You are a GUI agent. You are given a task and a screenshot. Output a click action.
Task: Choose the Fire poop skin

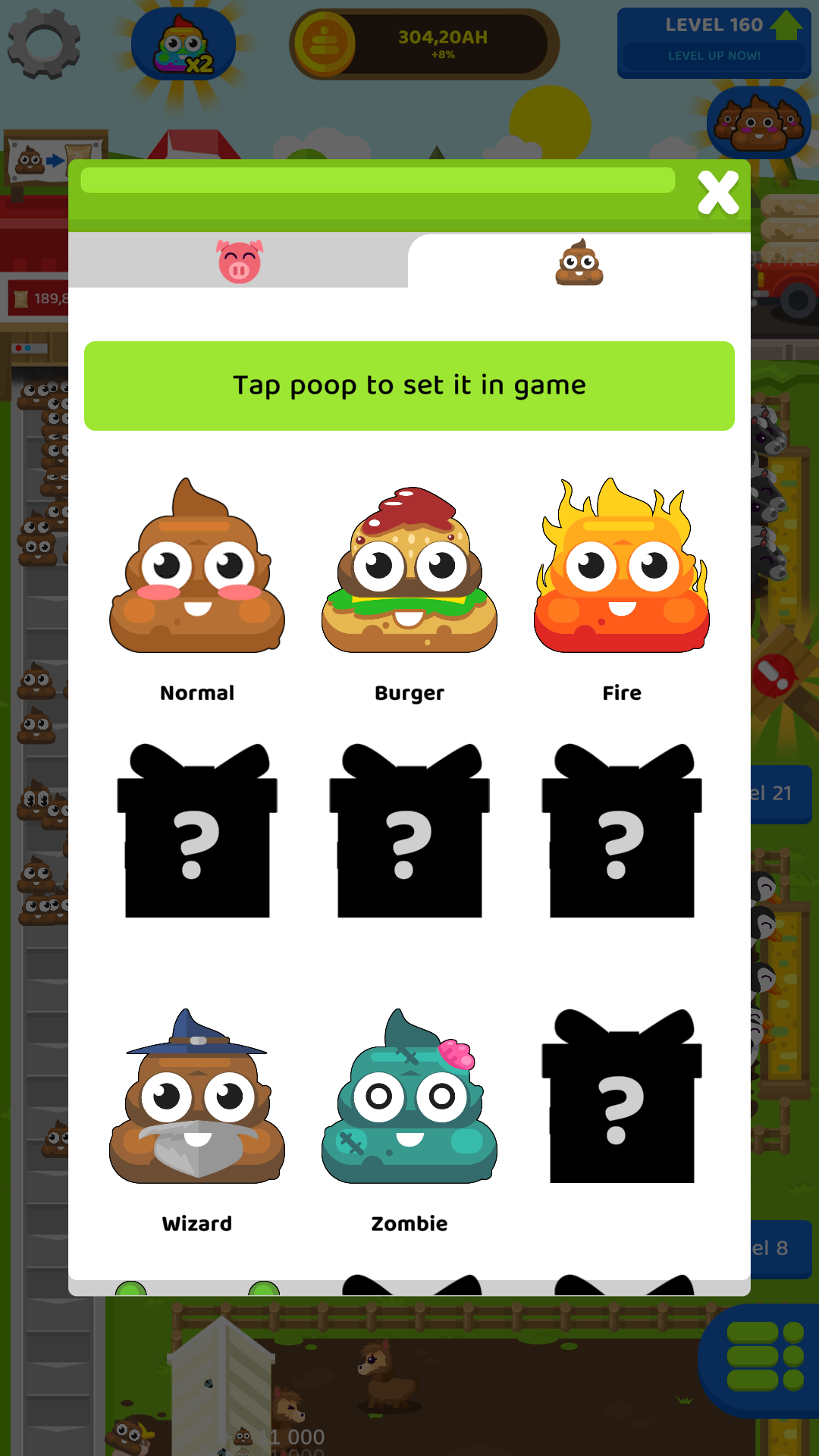pyautogui.click(x=622, y=569)
